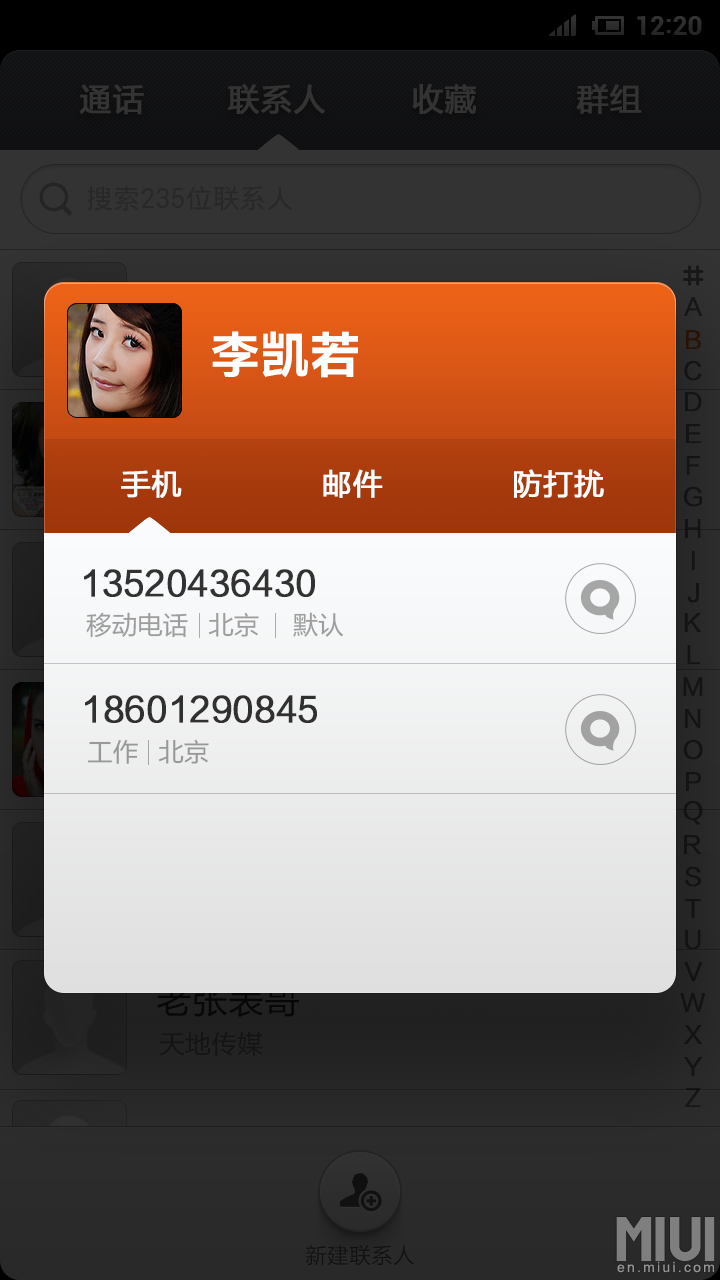Select the 手机 tab
The image size is (720, 1280).
(x=151, y=485)
